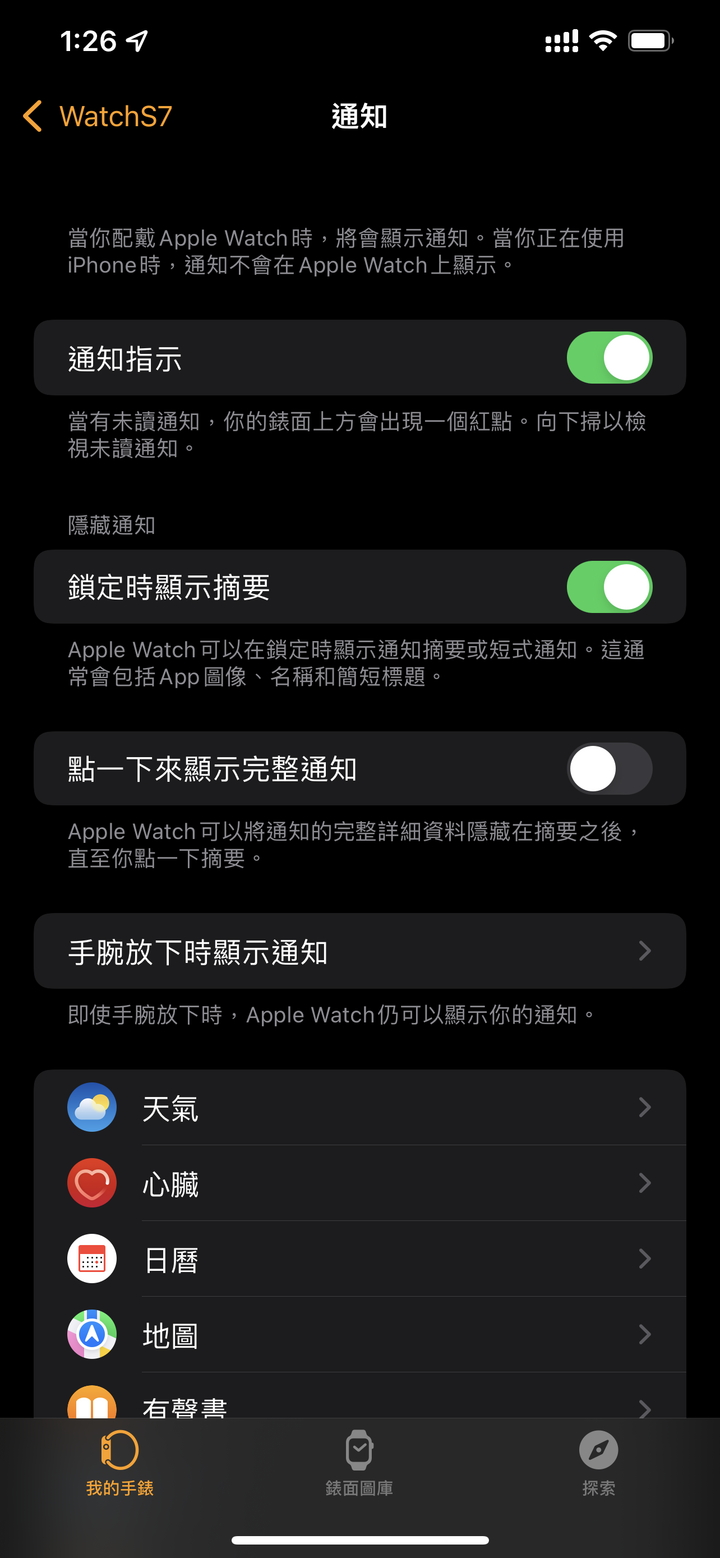The image size is (720, 1558).
Task: Go to the 探索 tab
Action: coord(598,1462)
